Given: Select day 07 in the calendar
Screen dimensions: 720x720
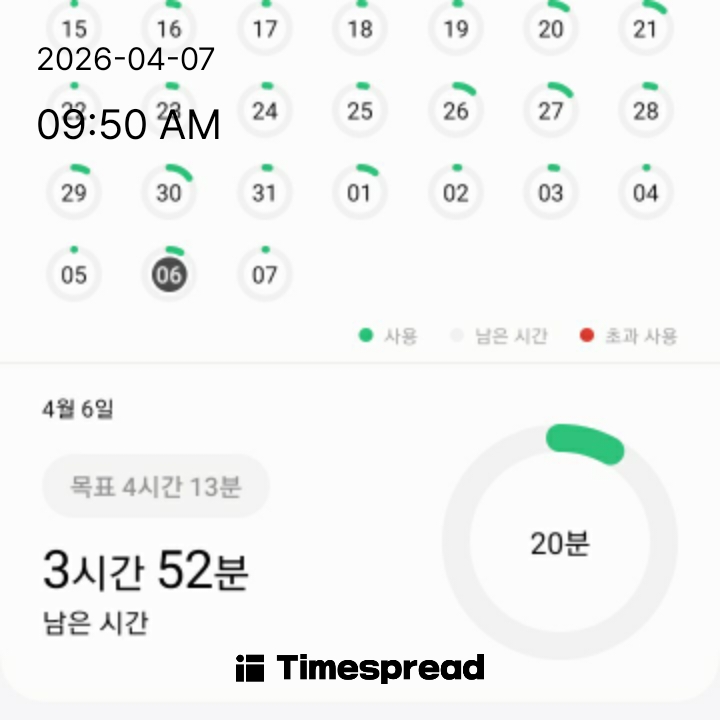Looking at the screenshot, I should (x=264, y=274).
